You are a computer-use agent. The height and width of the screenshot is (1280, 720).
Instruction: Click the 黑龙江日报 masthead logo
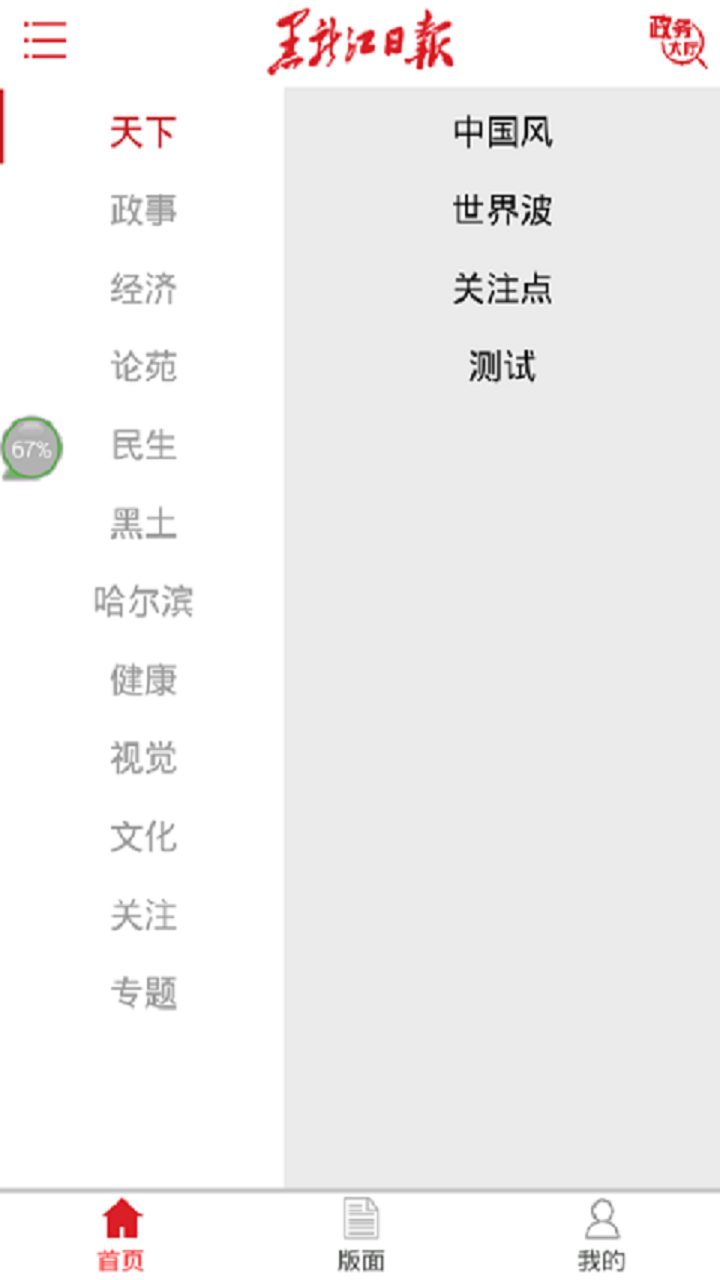tap(360, 40)
